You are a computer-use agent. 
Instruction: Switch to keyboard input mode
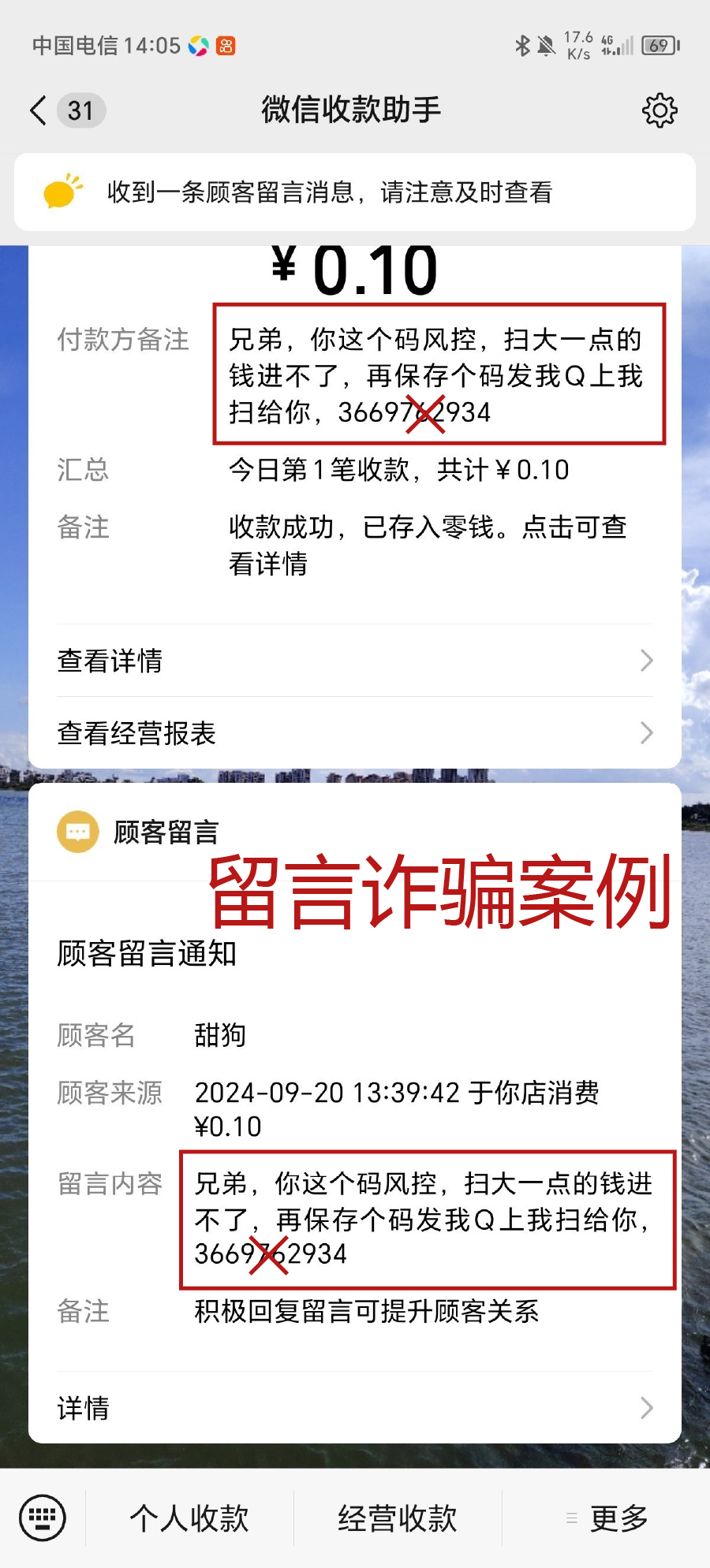point(43,1518)
